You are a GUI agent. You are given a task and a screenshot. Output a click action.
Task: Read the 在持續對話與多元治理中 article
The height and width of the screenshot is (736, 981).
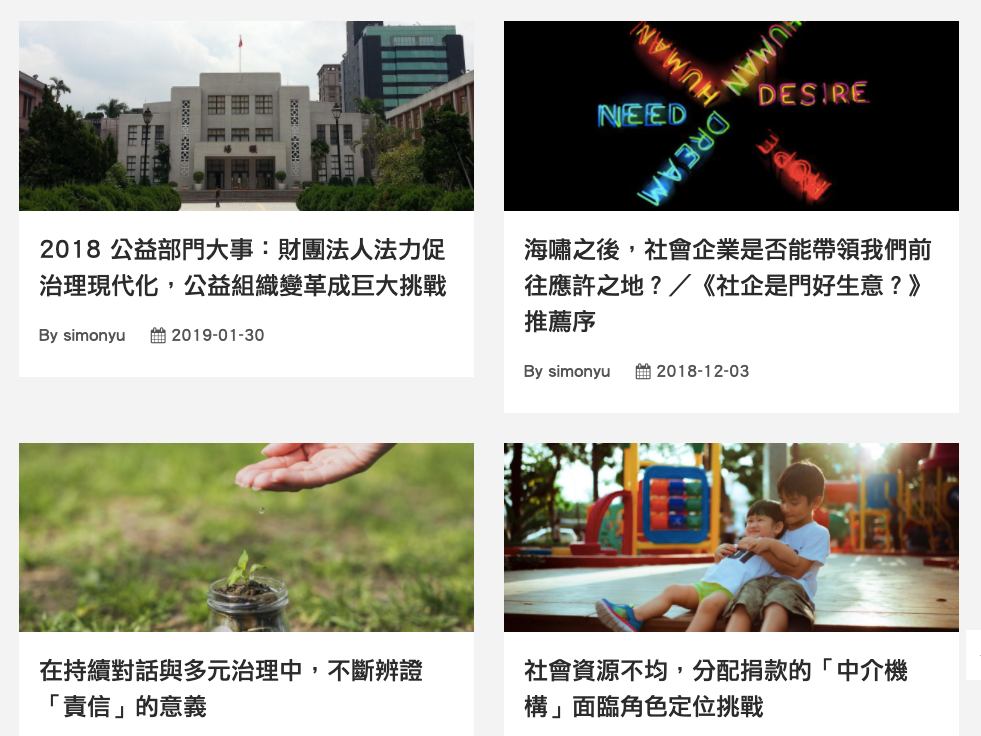click(231, 688)
